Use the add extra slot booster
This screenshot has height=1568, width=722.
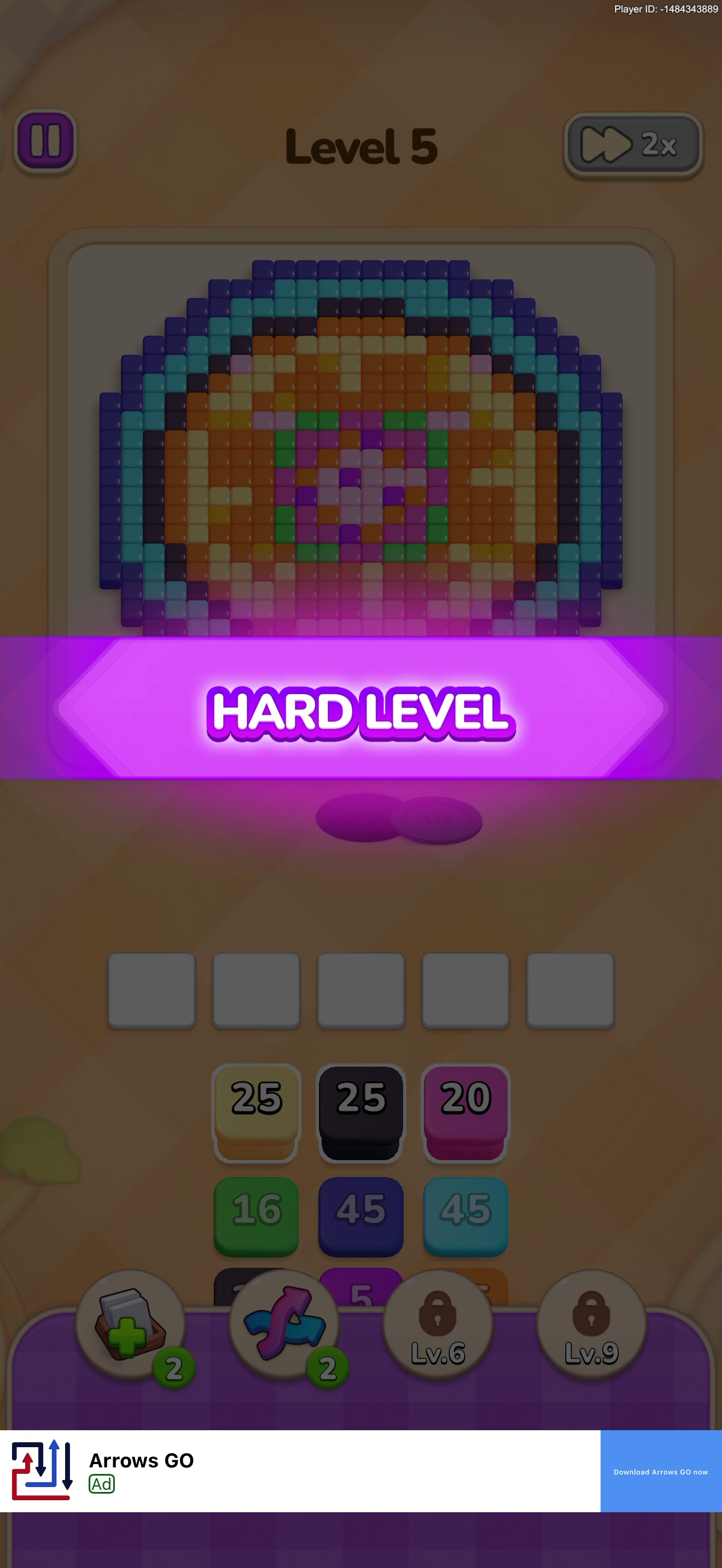pyautogui.click(x=130, y=1325)
